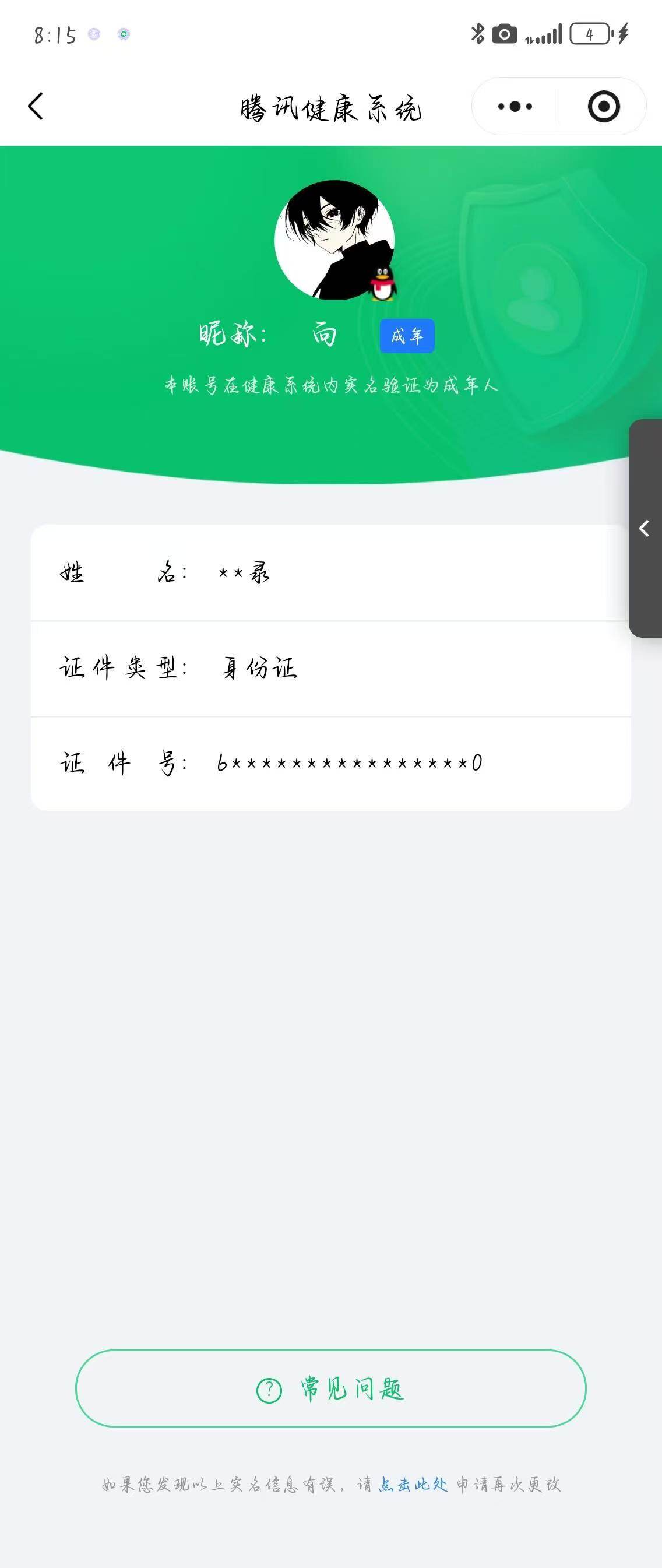Image resolution: width=662 pixels, height=1568 pixels.
Task: Expand the 姓名 name information row
Action: click(331, 571)
